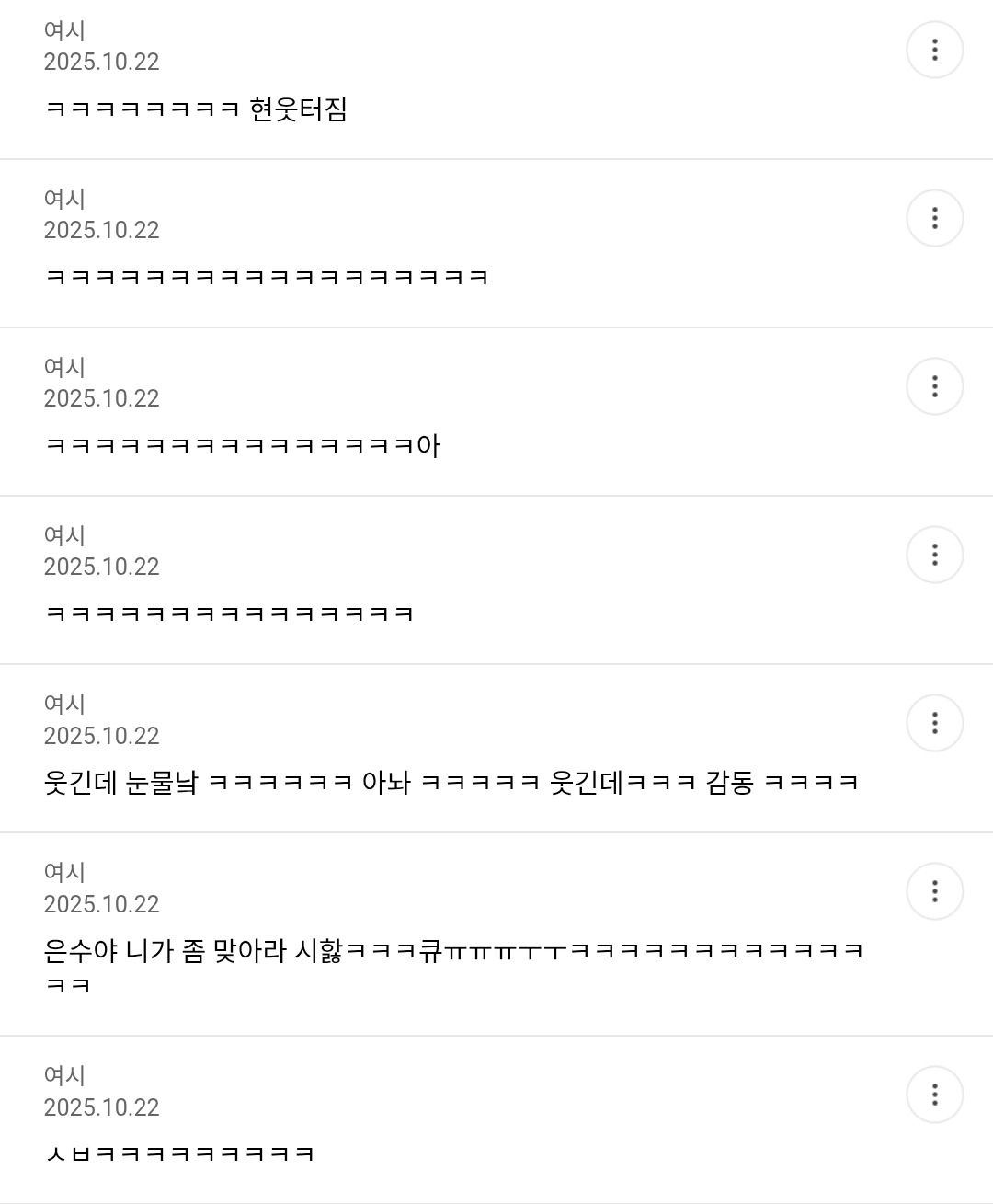Open options for the comment starting with ㅅㅂ

(x=934, y=1095)
